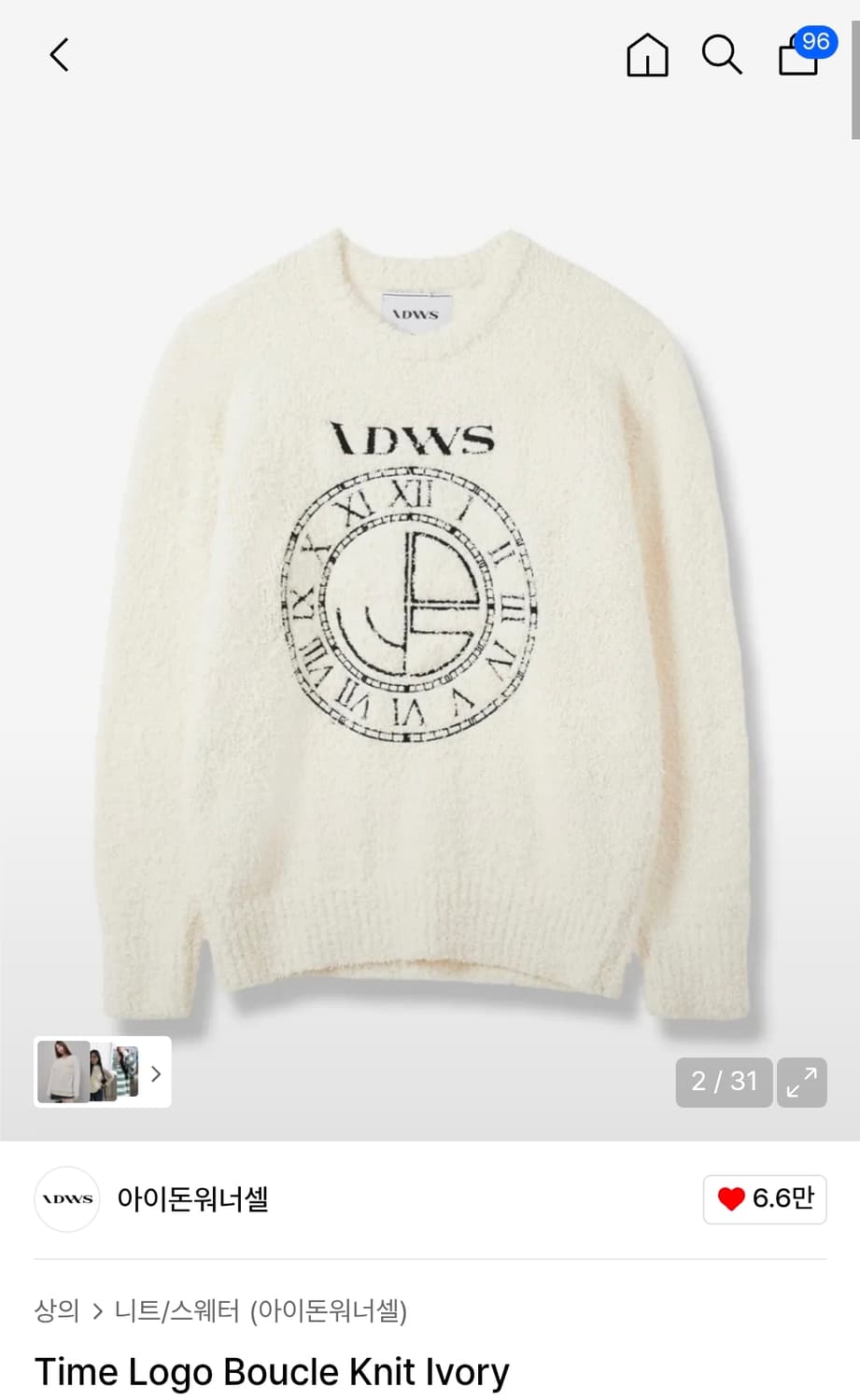Select the third thumbnail preview
Image resolution: width=860 pixels, height=1400 pixels.
pos(131,1071)
